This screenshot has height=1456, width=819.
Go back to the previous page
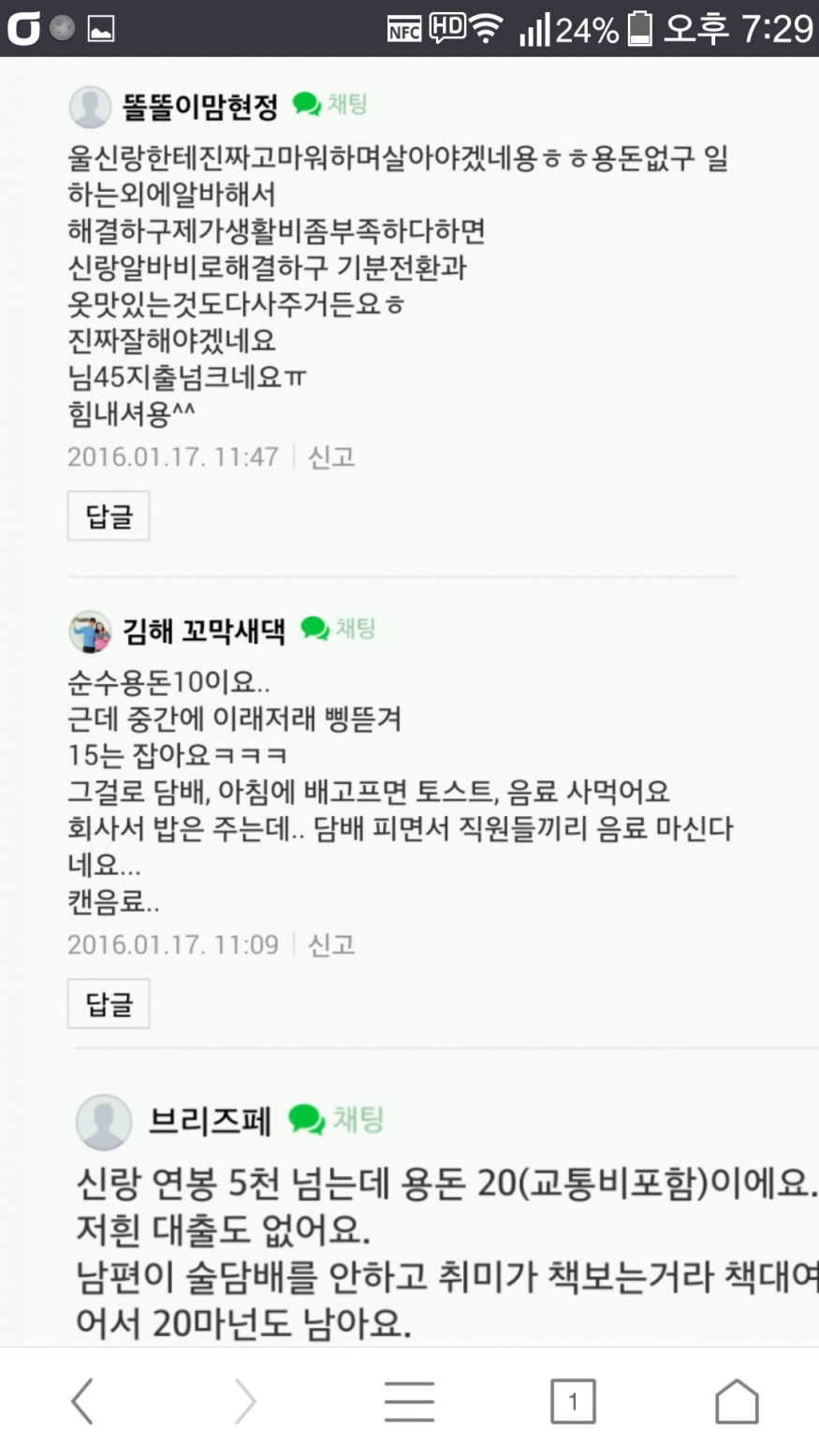(x=82, y=1402)
